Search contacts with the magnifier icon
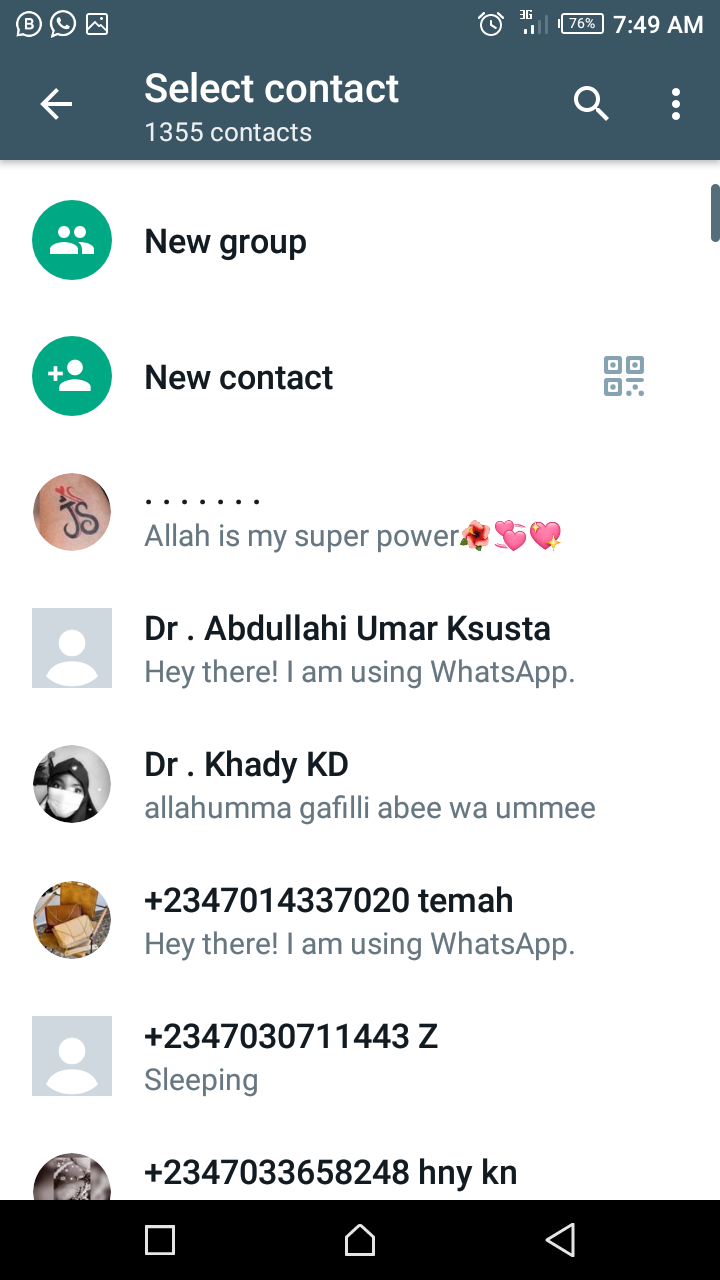 [591, 104]
